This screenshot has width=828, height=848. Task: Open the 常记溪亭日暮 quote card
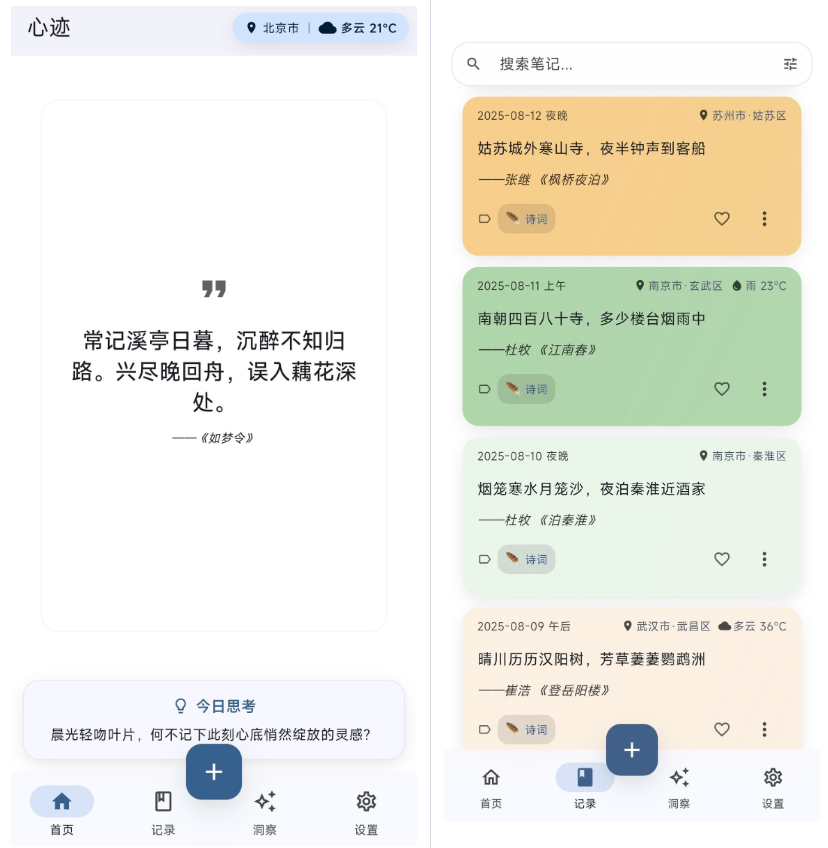214,366
